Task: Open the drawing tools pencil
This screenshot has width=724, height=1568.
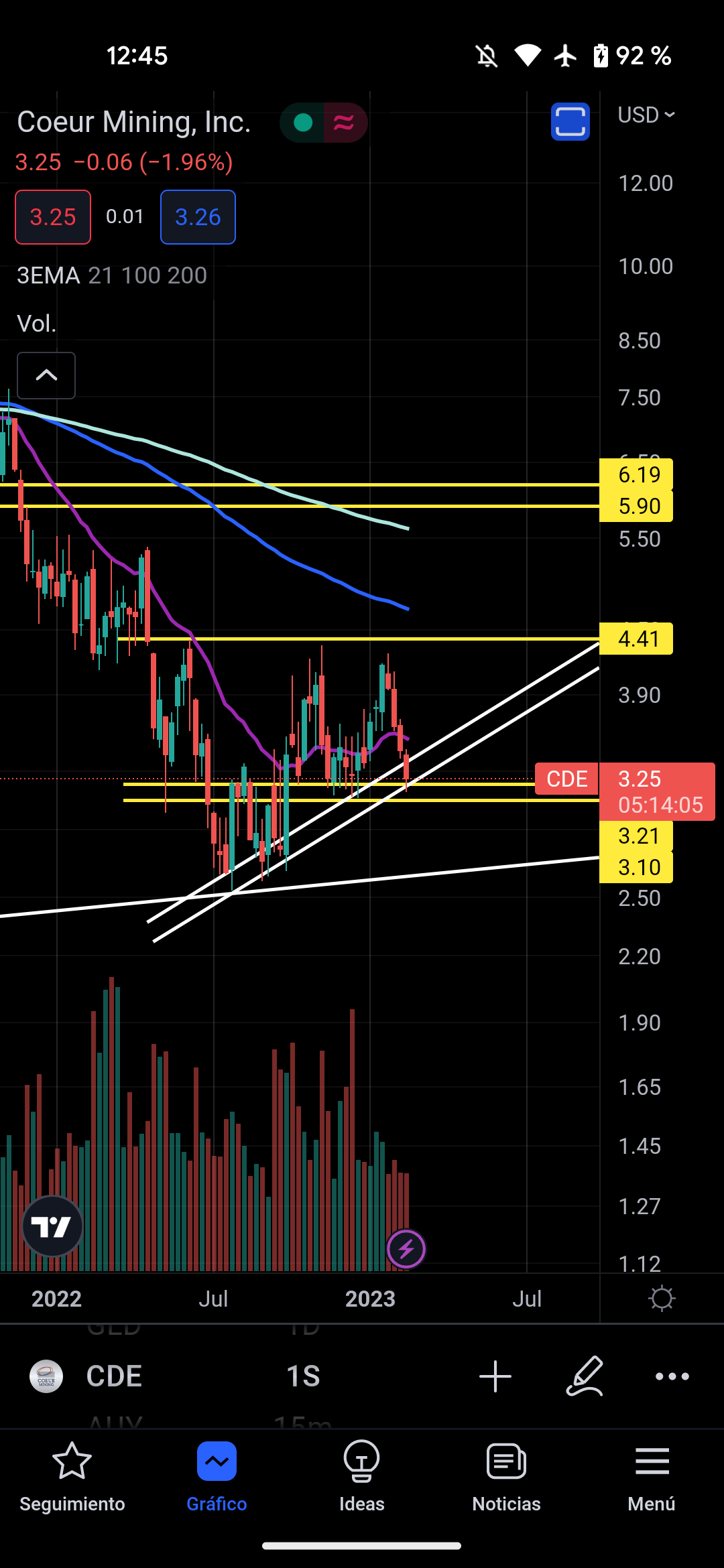Action: click(585, 1376)
